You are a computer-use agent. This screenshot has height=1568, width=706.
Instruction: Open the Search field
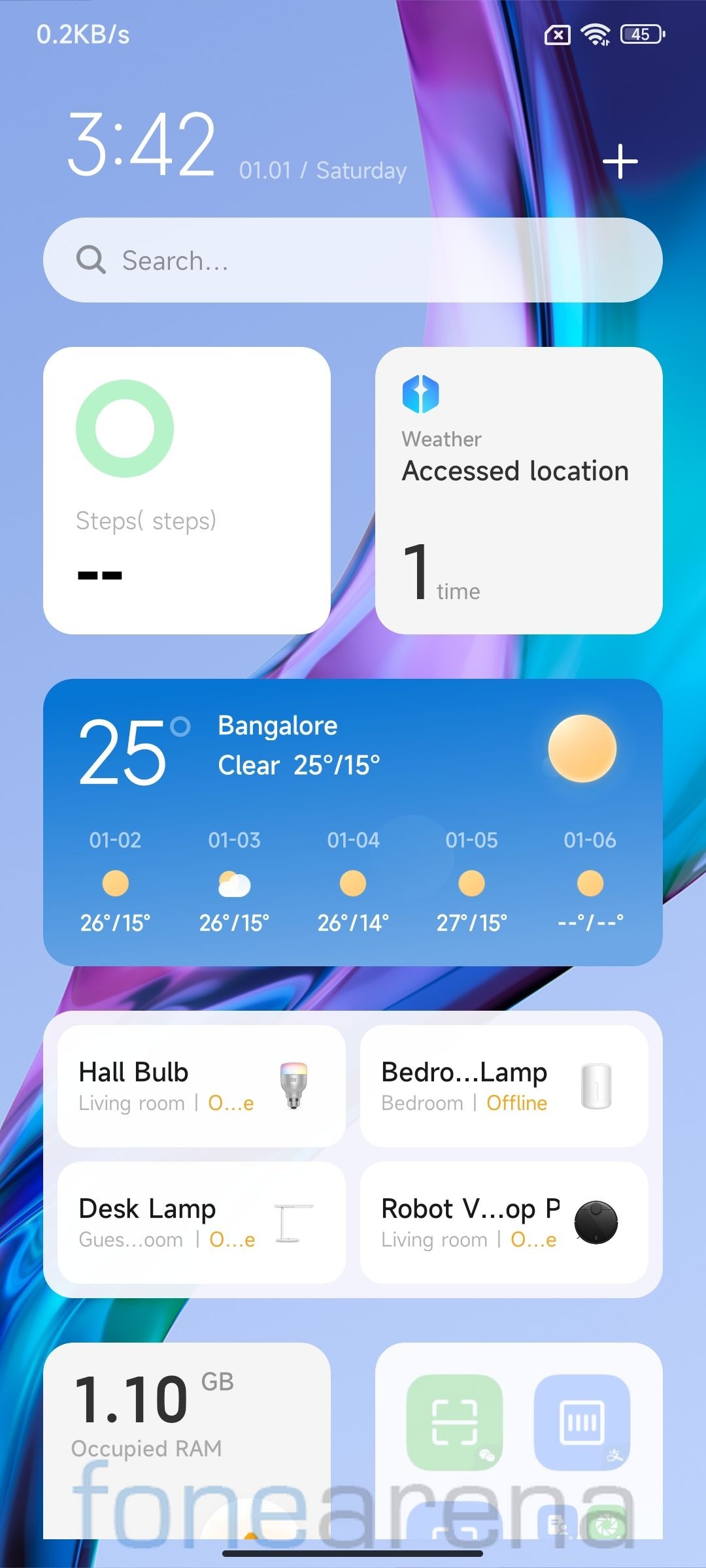pos(353,260)
